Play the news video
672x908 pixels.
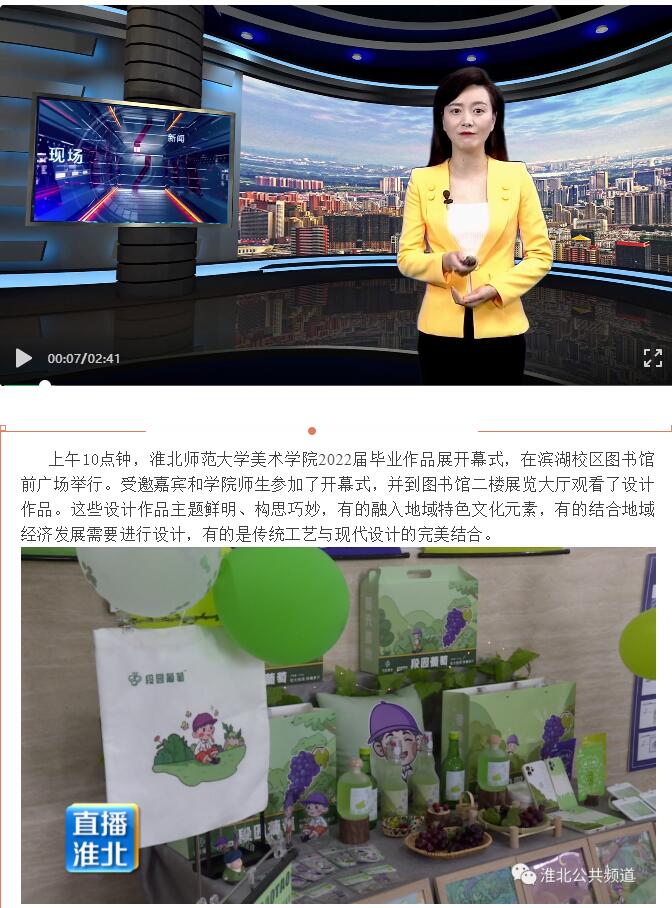point(24,358)
